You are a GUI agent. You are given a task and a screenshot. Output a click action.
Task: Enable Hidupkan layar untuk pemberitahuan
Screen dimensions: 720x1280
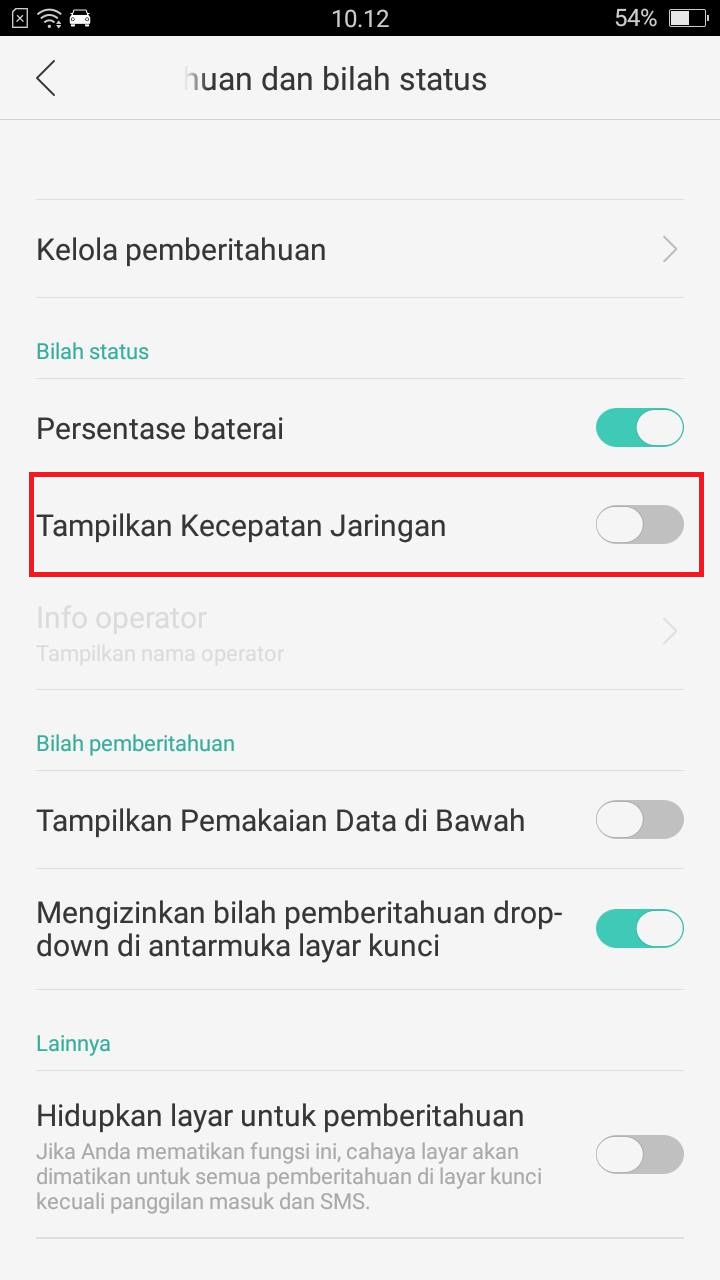click(x=640, y=1155)
